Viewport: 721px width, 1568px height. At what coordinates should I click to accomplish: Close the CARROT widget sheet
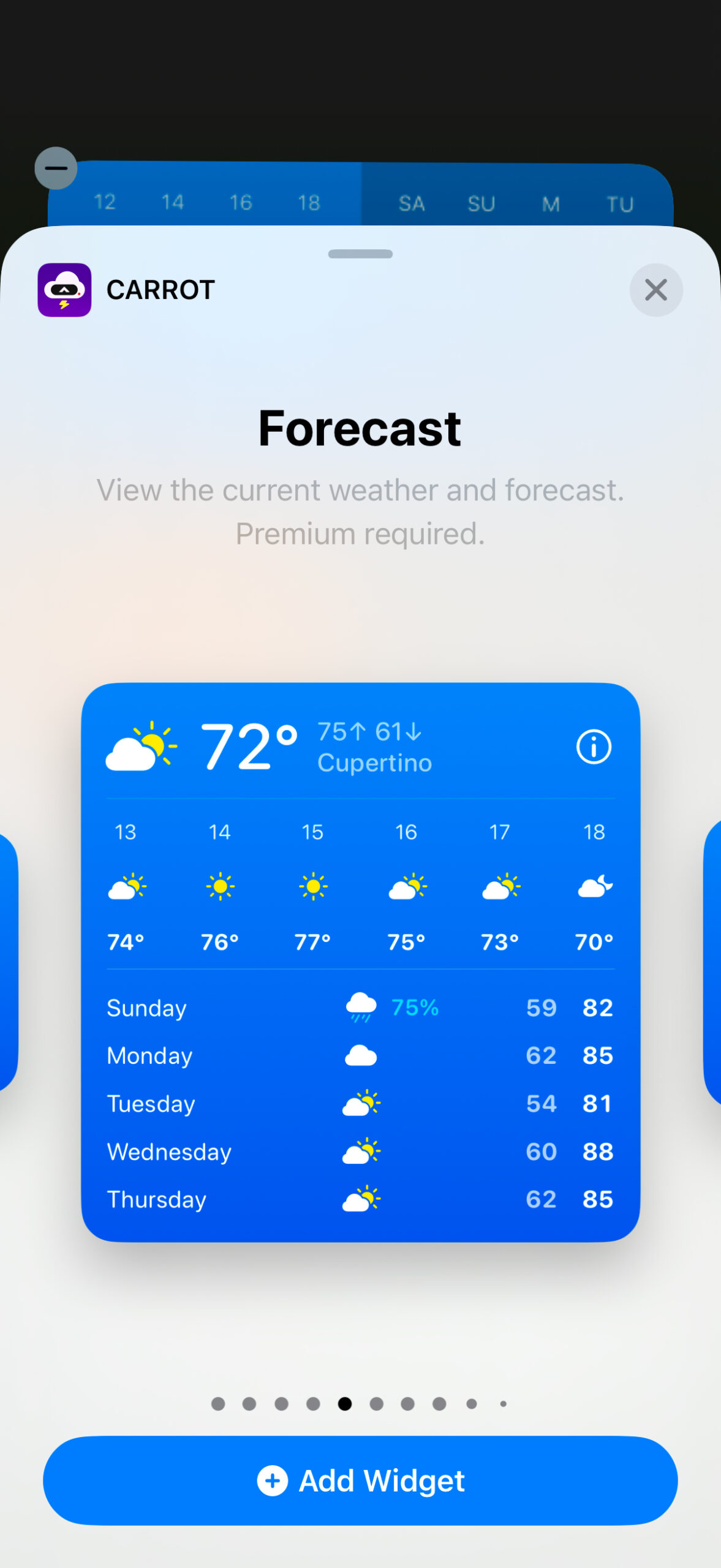[x=656, y=290]
